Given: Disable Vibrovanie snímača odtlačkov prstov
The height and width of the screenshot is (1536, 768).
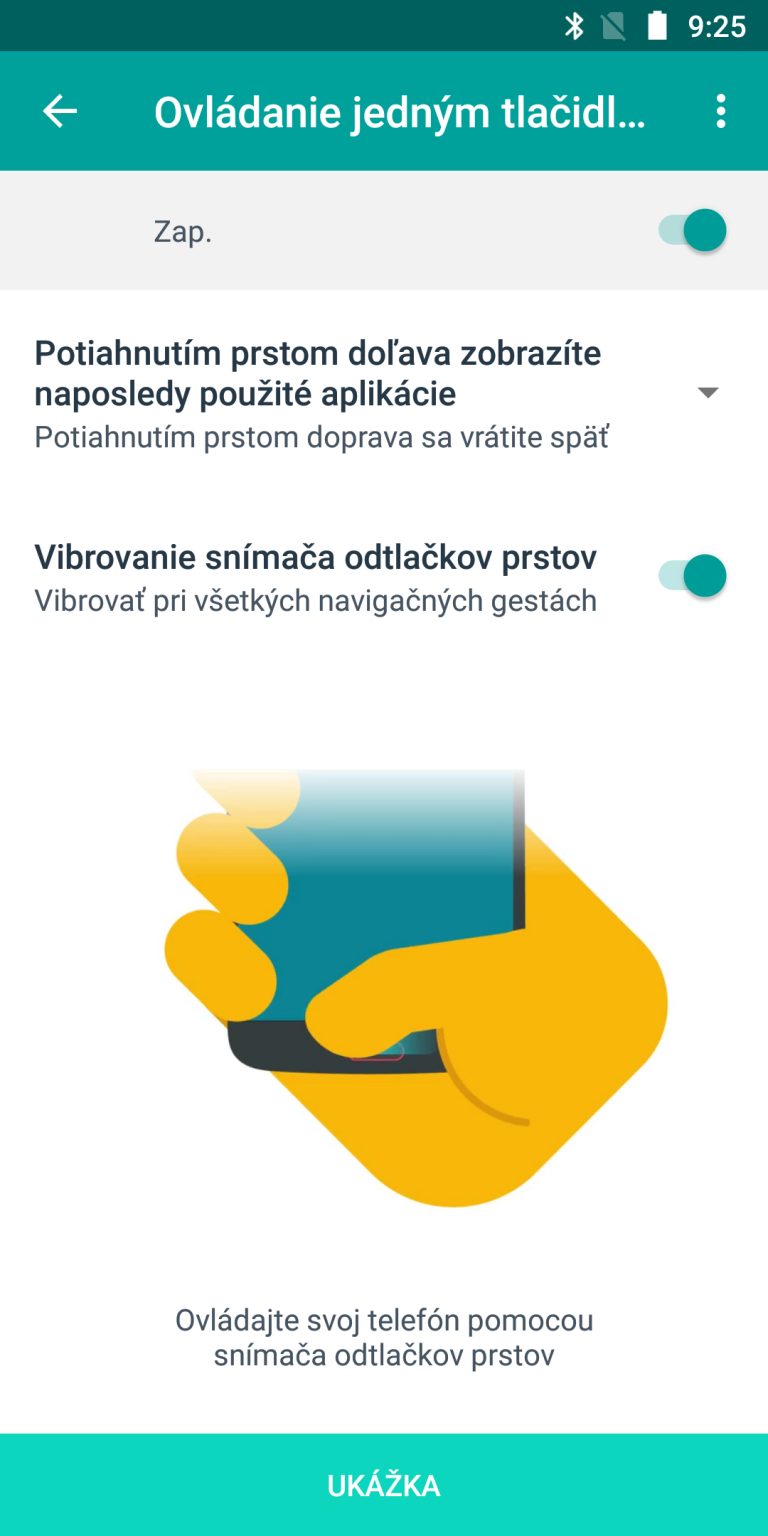Looking at the screenshot, I should pyautogui.click(x=692, y=576).
